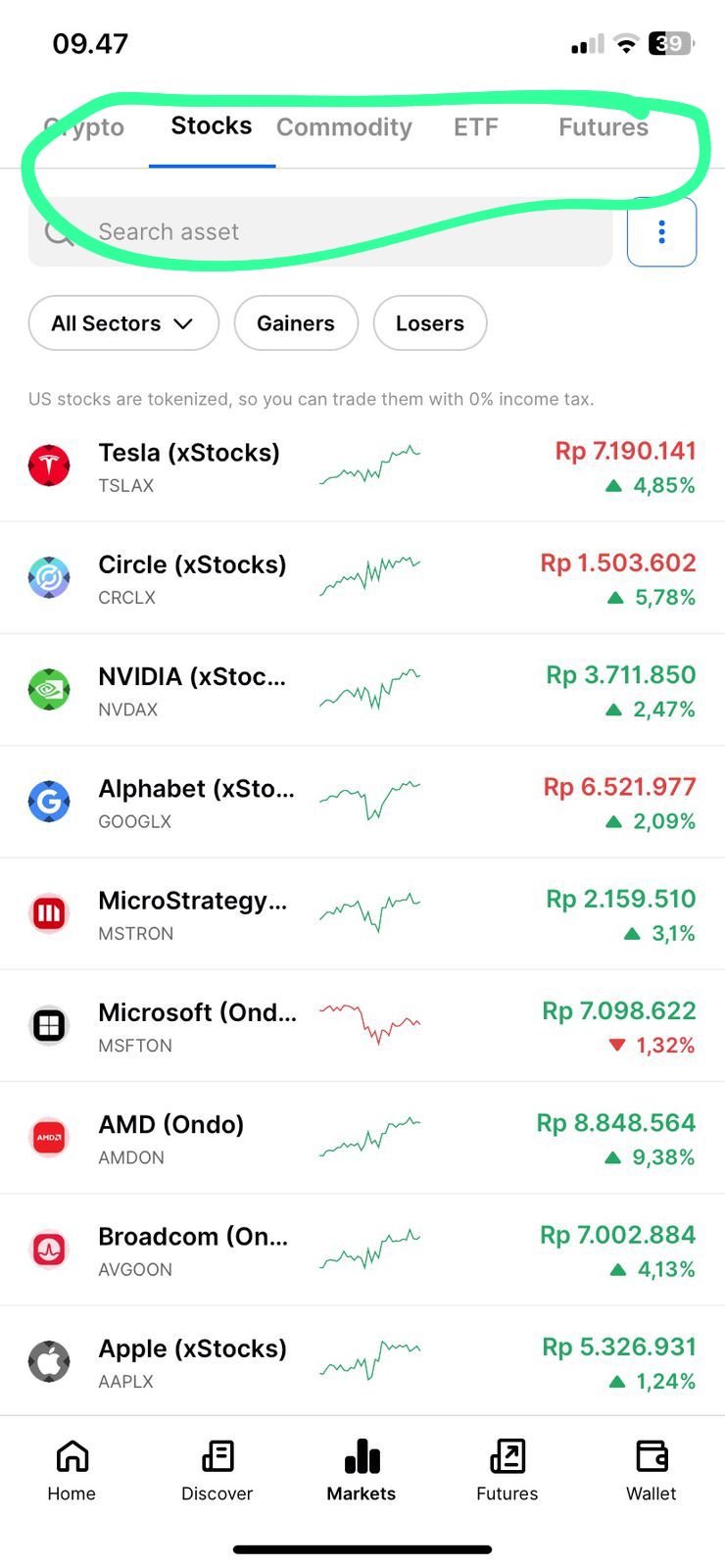
Task: Filter by Losers chip
Action: (430, 323)
